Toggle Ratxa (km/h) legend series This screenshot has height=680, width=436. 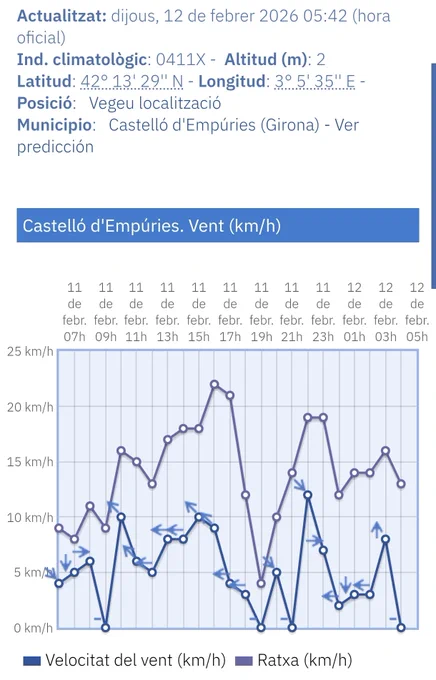[x=293, y=660]
